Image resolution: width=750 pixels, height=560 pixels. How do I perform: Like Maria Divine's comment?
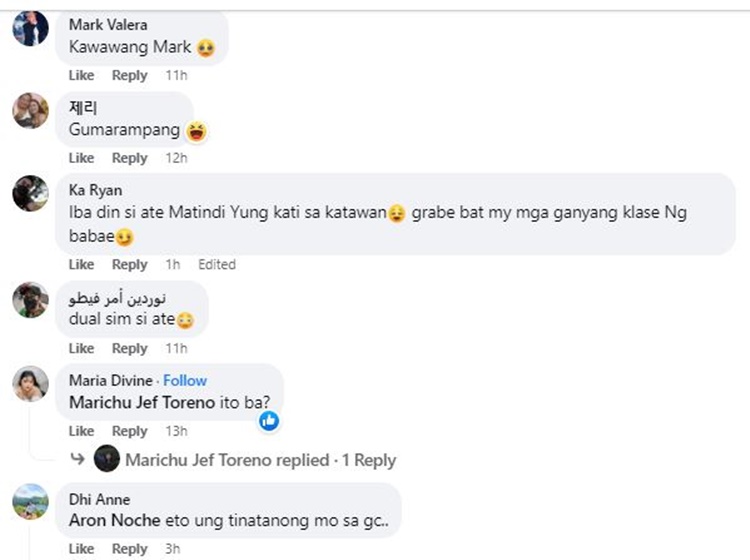pyautogui.click(x=81, y=431)
